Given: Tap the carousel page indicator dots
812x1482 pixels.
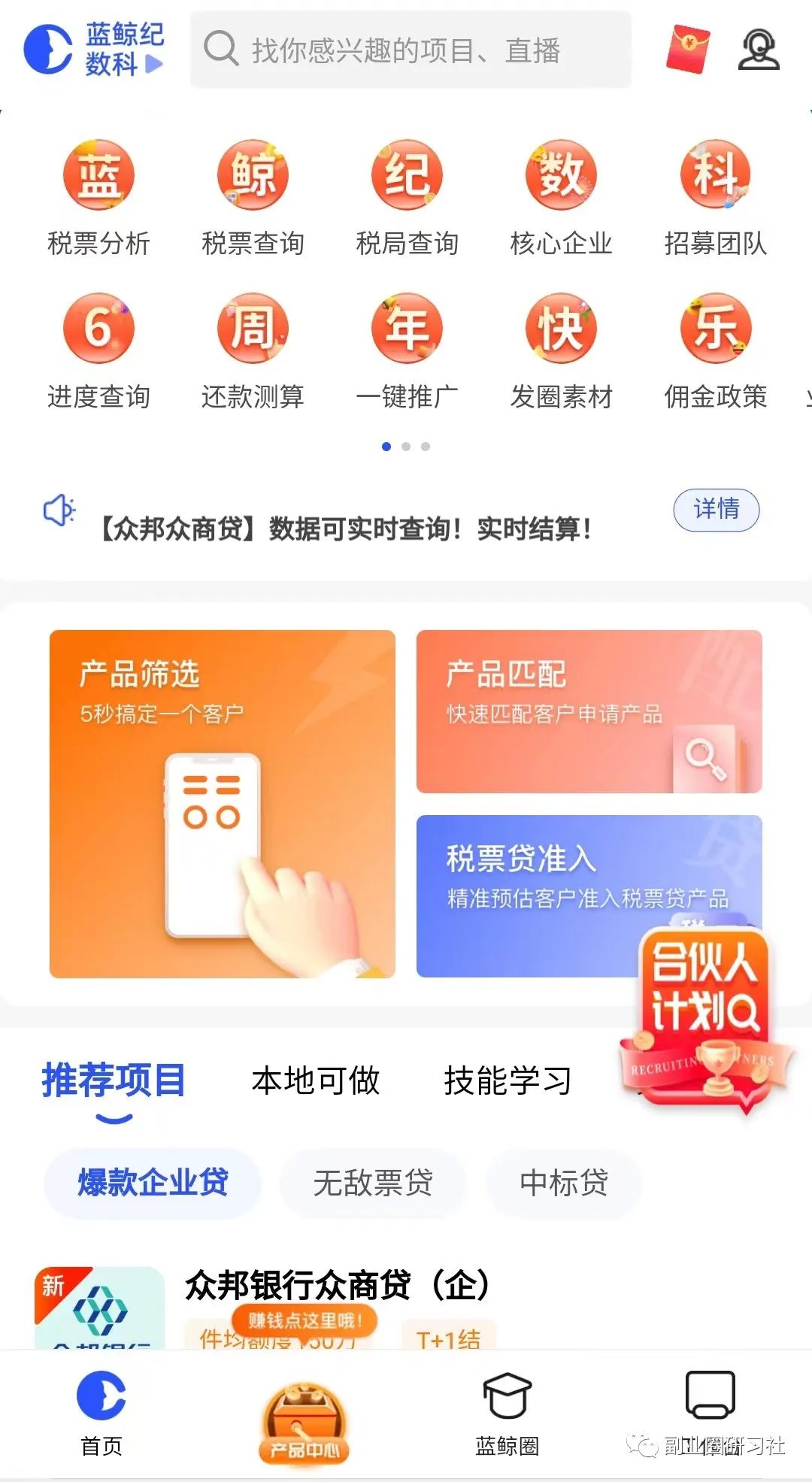Looking at the screenshot, I should [406, 447].
